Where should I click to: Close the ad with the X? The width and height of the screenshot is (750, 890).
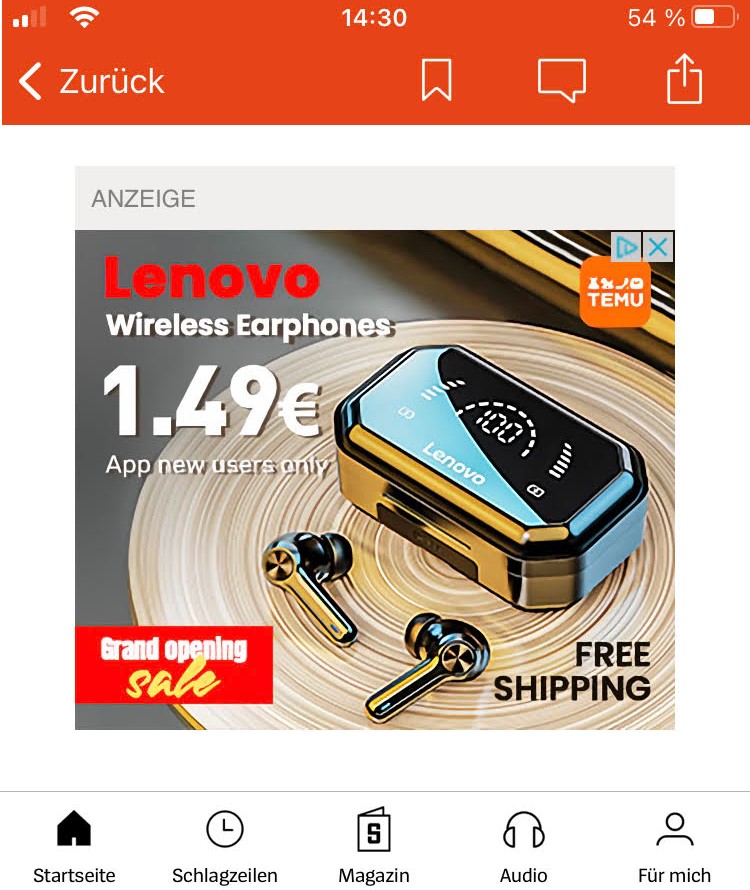pos(657,247)
